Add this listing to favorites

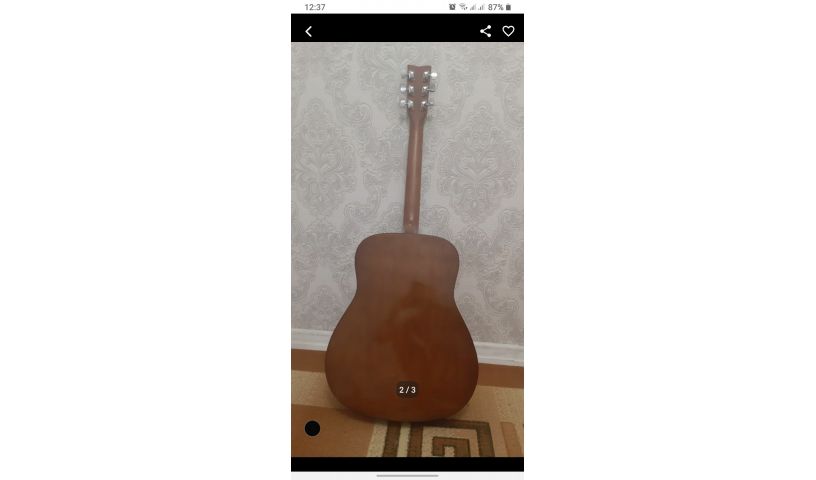pyautogui.click(x=508, y=31)
